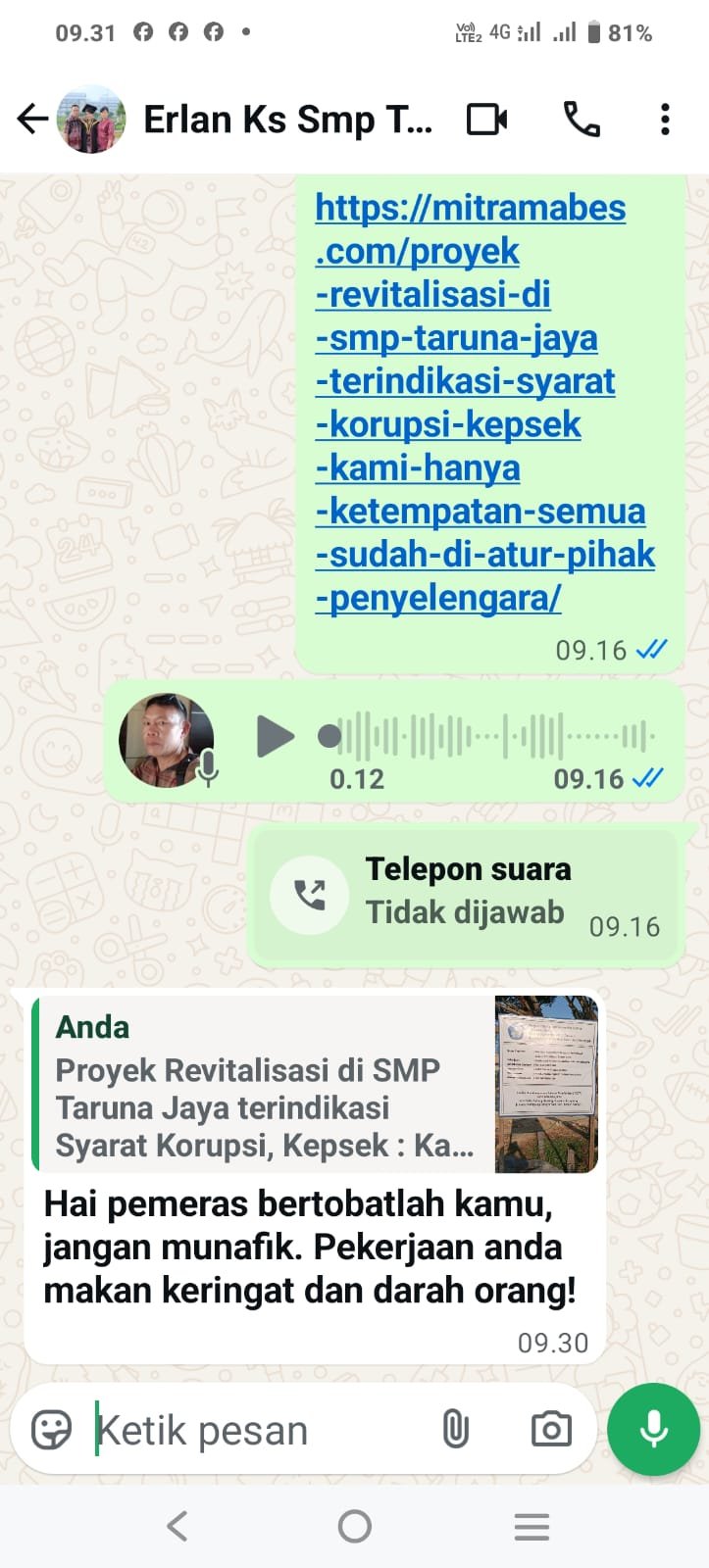
Task: Go back from the chat
Action: [32, 120]
